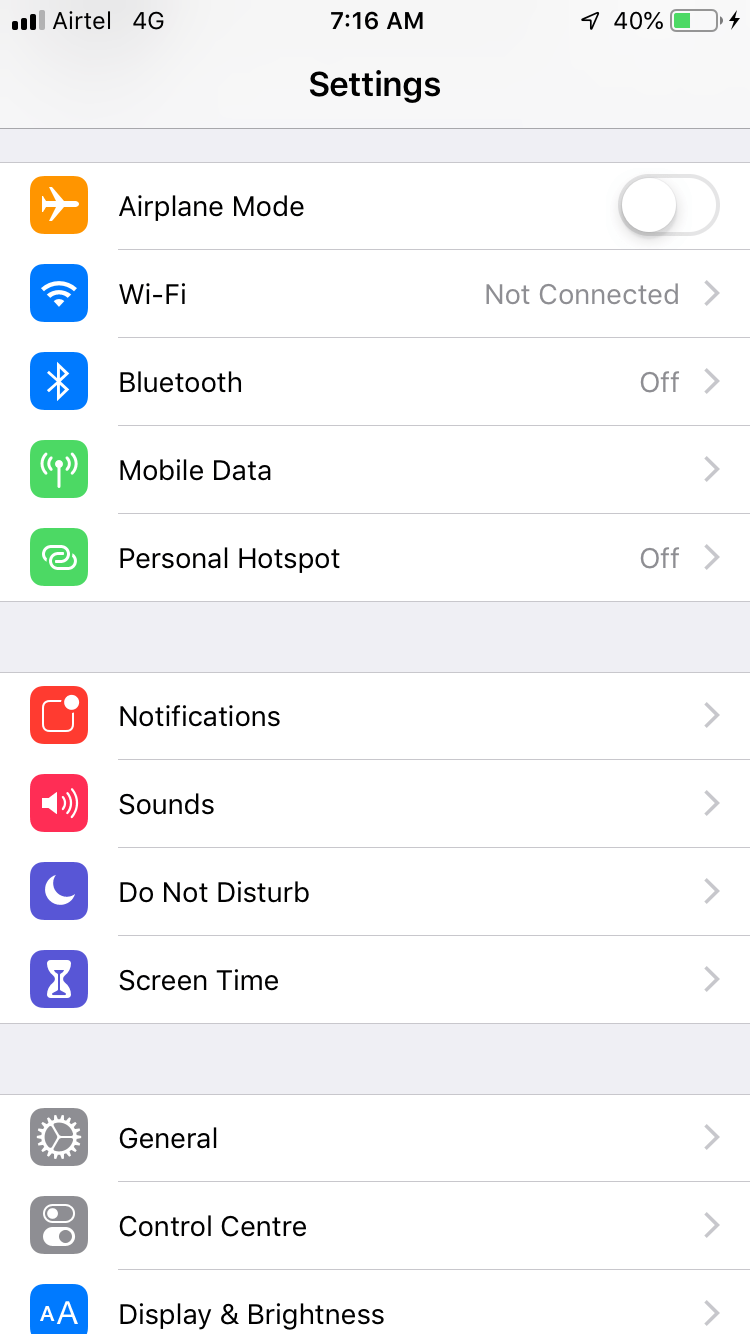
Task: Open the Personal Hotspot settings
Action: (375, 557)
